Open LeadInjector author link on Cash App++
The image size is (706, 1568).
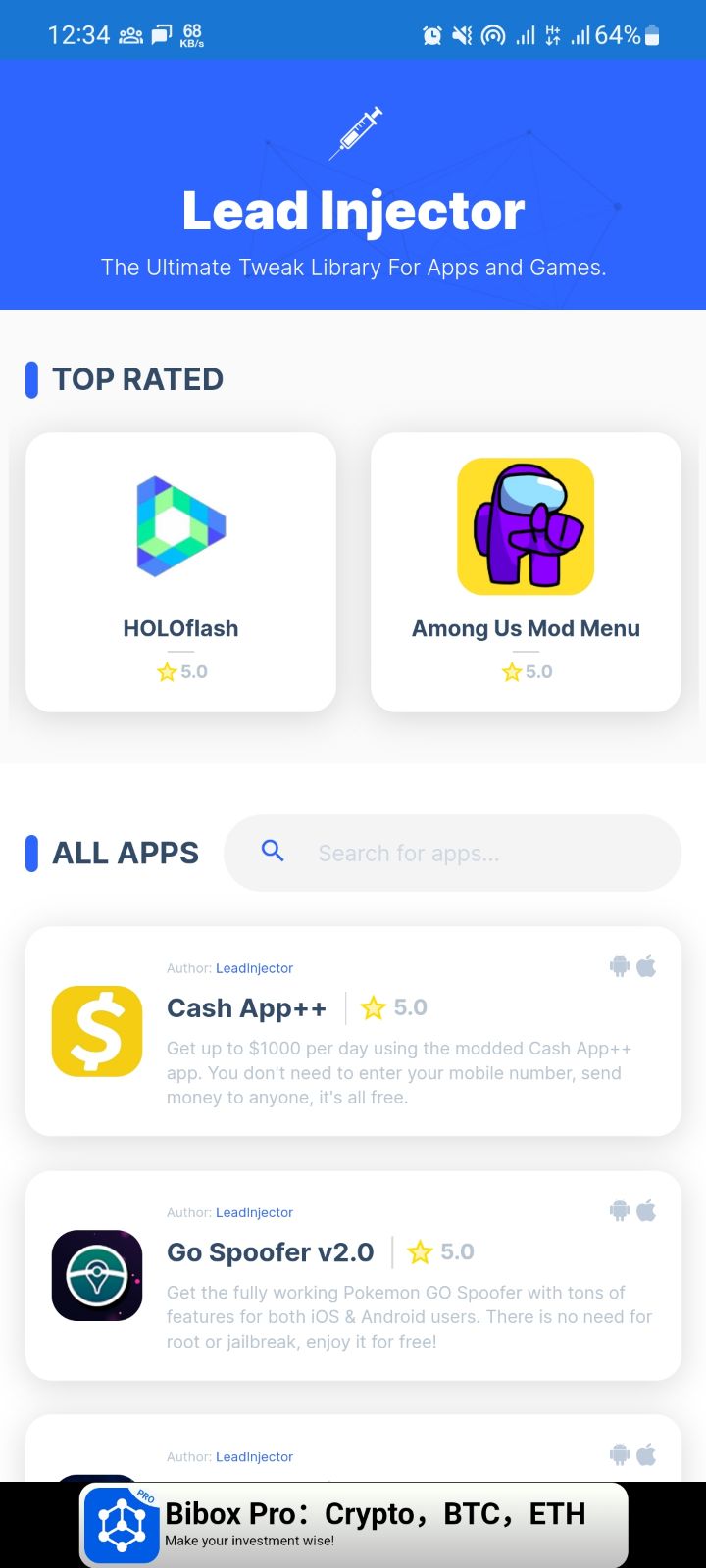[x=254, y=968]
